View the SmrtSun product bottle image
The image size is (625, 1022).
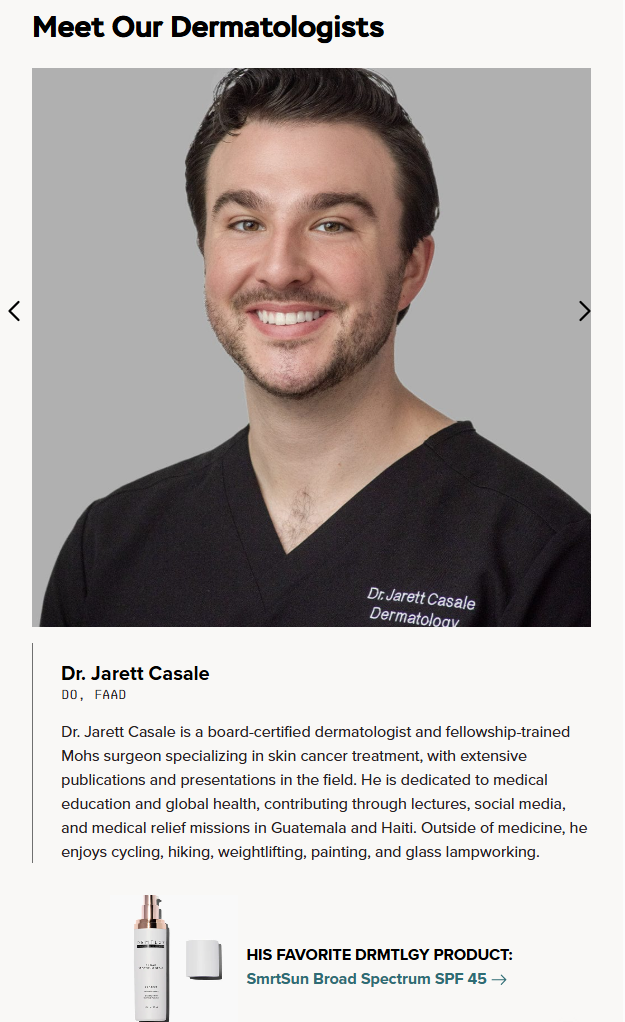[x=177, y=958]
